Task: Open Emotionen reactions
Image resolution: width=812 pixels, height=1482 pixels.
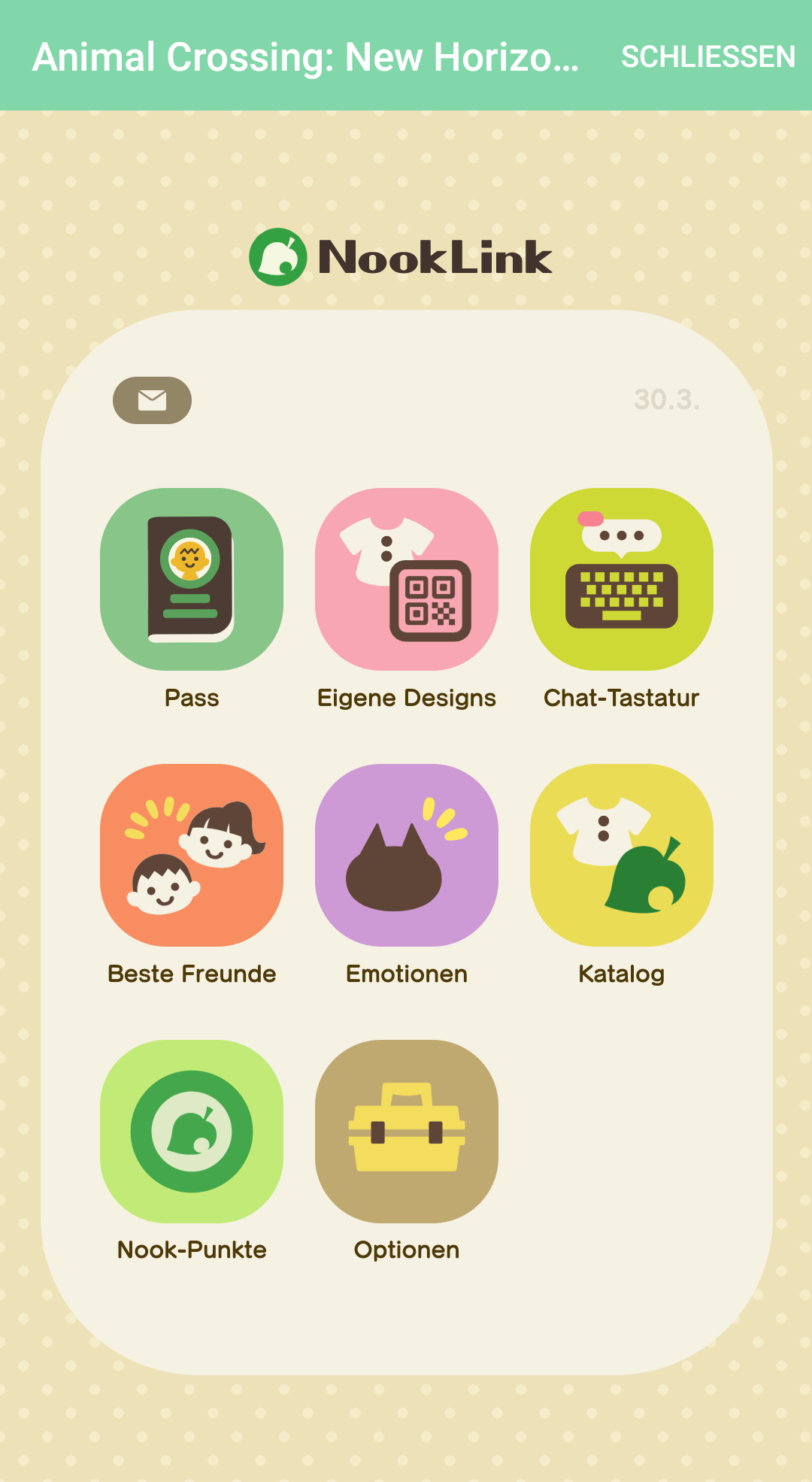Action: point(407,855)
